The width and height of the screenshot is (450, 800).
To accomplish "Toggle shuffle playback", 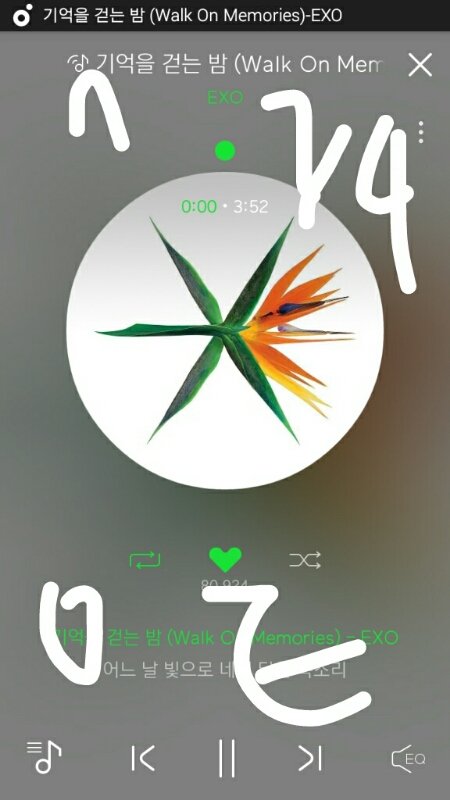I will pyautogui.click(x=305, y=560).
